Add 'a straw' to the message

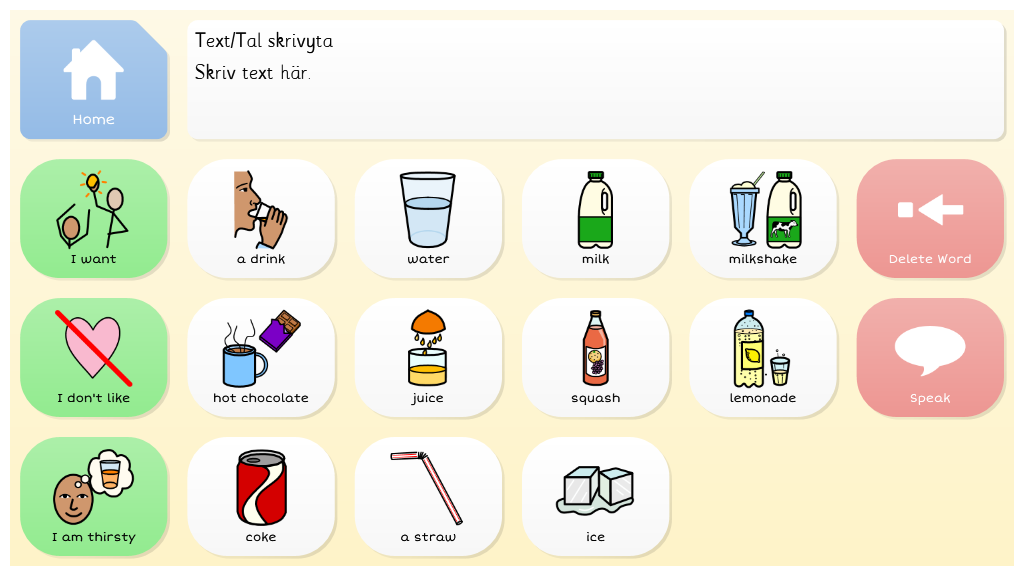[428, 496]
